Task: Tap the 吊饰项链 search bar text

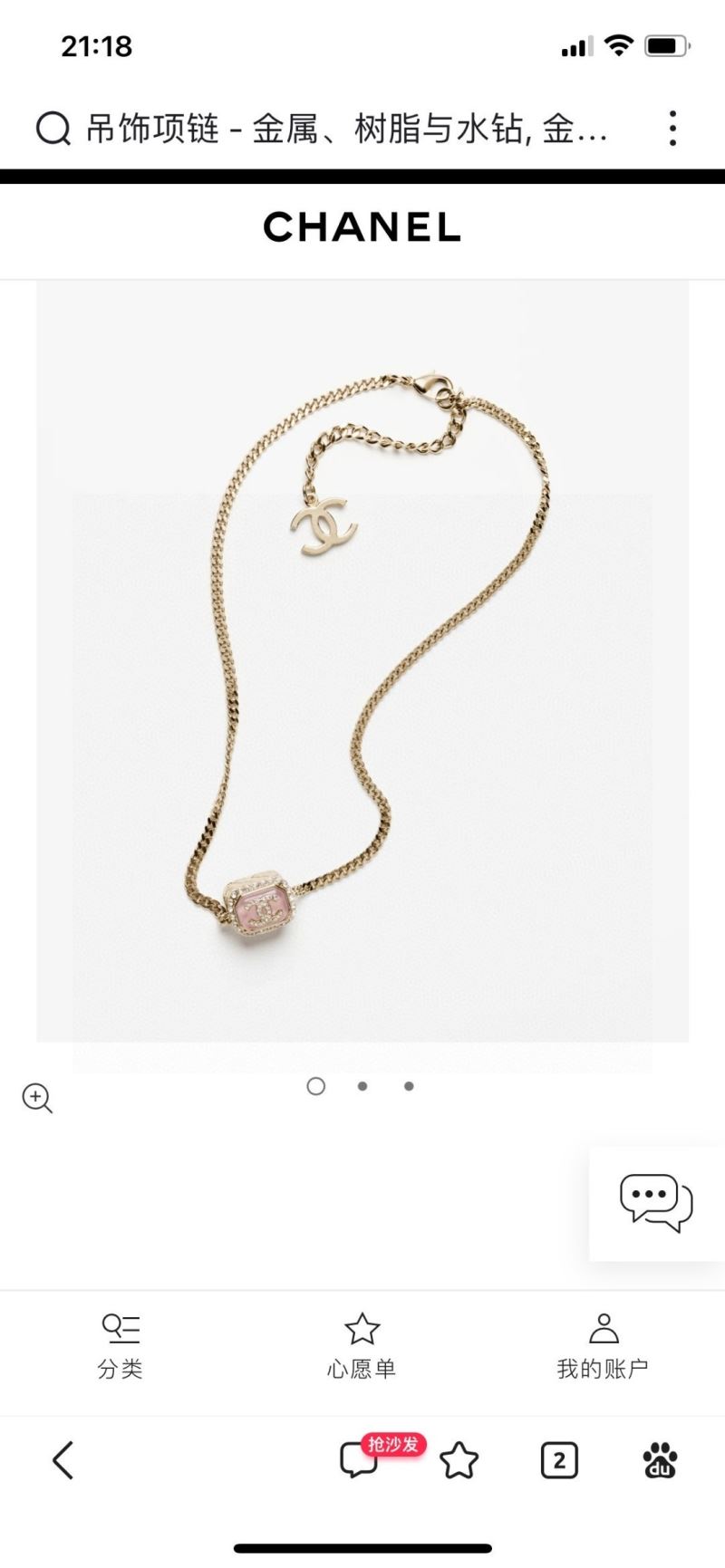Action: point(344,130)
